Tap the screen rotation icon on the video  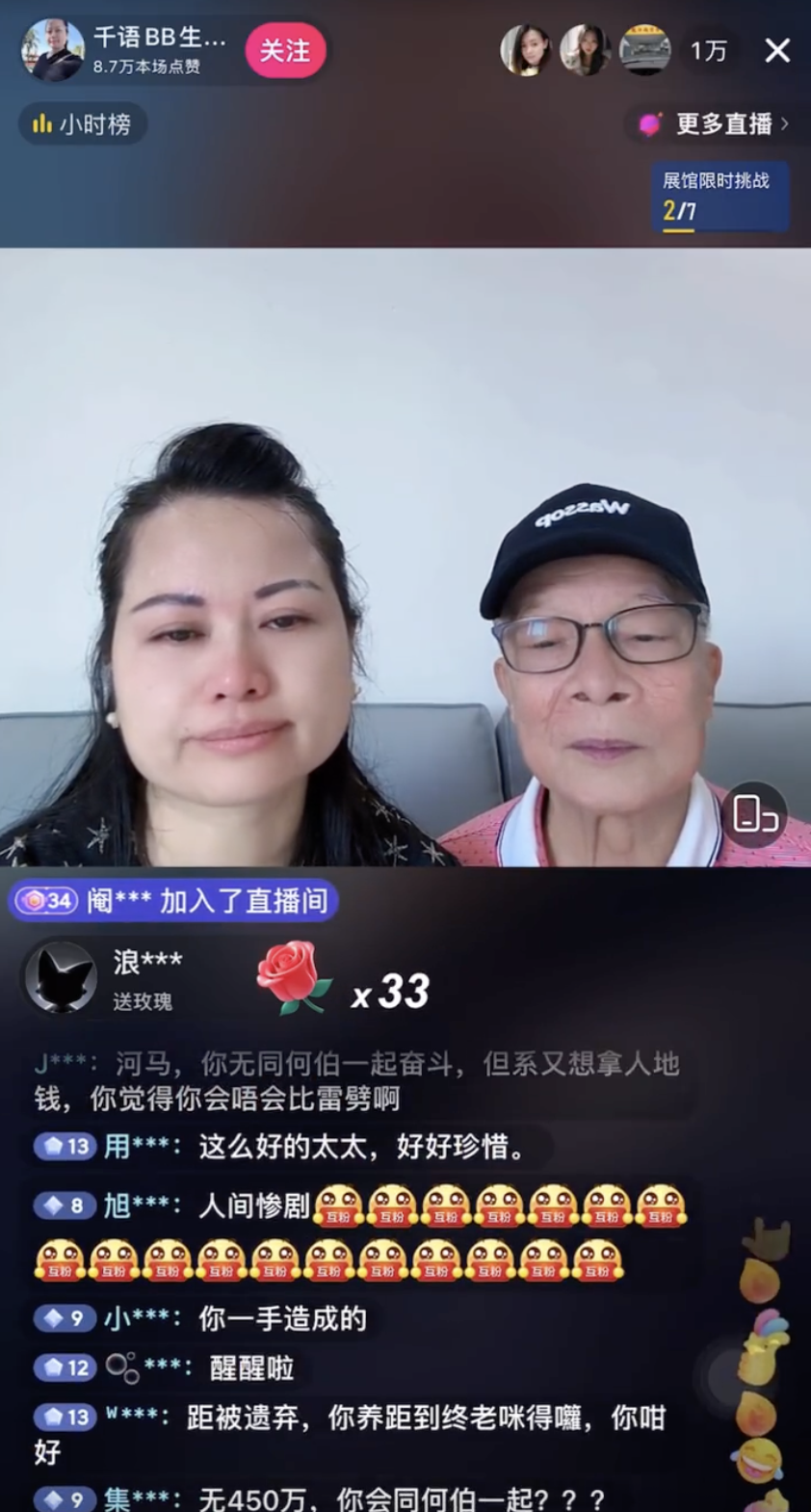(x=754, y=814)
